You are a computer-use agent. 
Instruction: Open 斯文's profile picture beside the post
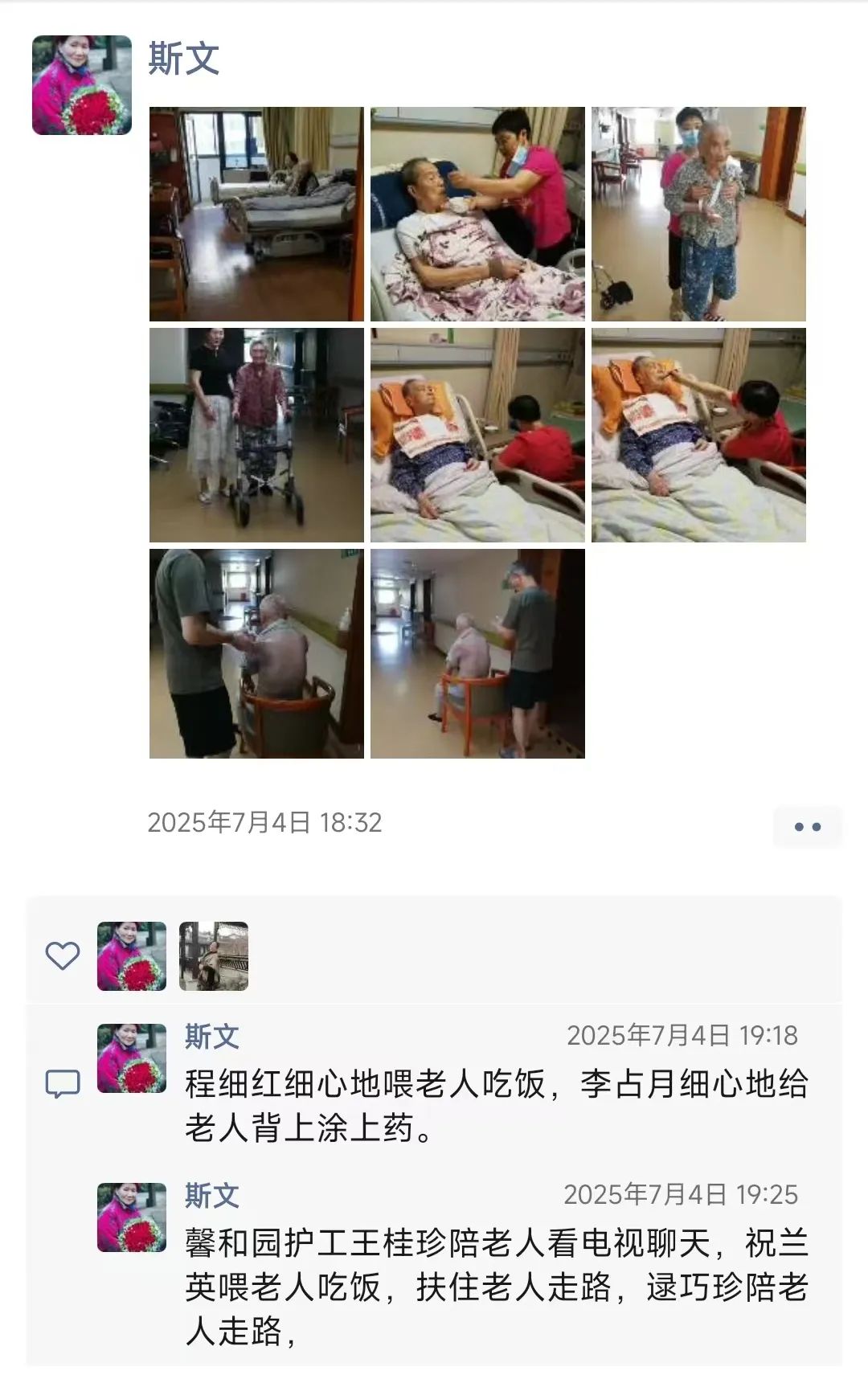pos(81,85)
